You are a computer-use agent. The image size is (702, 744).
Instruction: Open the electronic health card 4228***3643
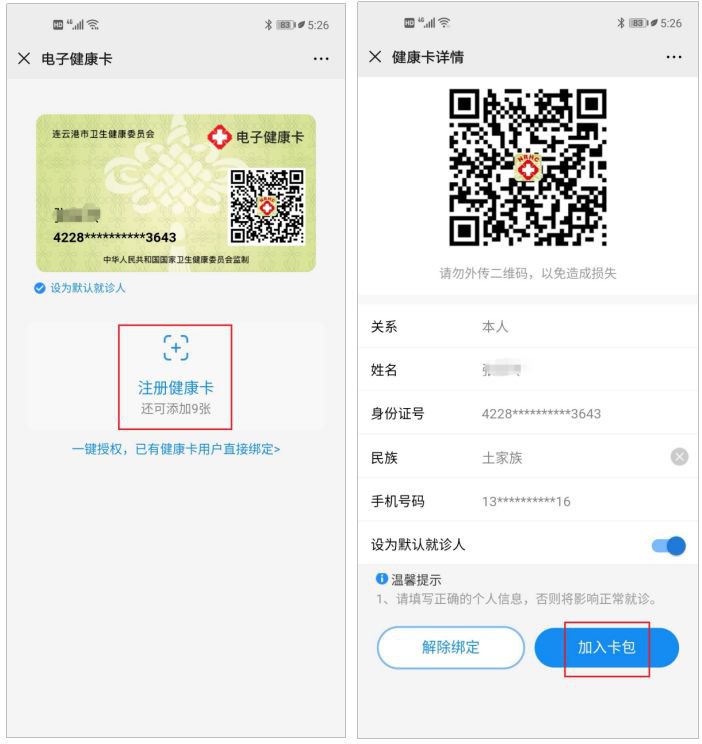point(176,193)
